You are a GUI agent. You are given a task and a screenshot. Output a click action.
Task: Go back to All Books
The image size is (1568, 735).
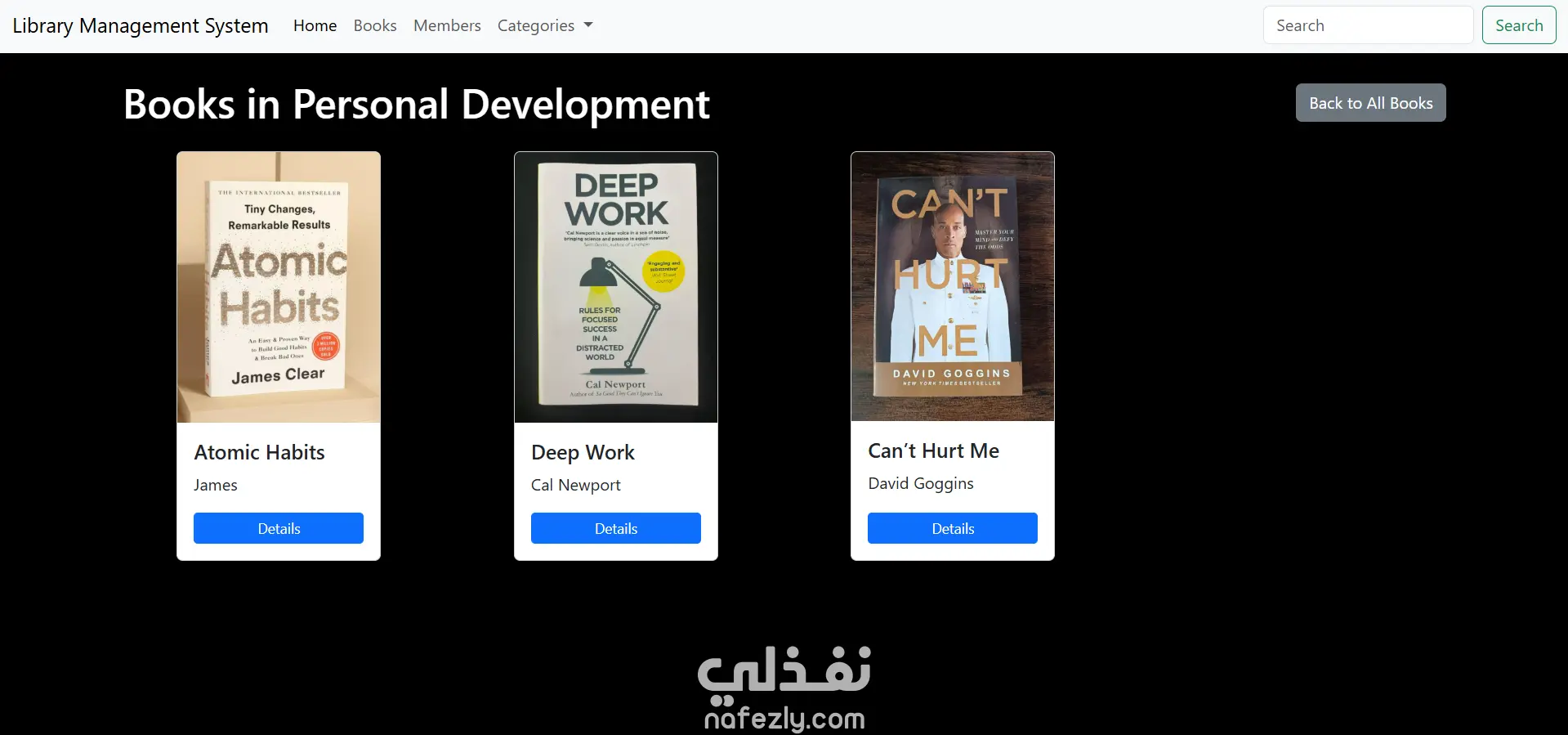click(1370, 103)
